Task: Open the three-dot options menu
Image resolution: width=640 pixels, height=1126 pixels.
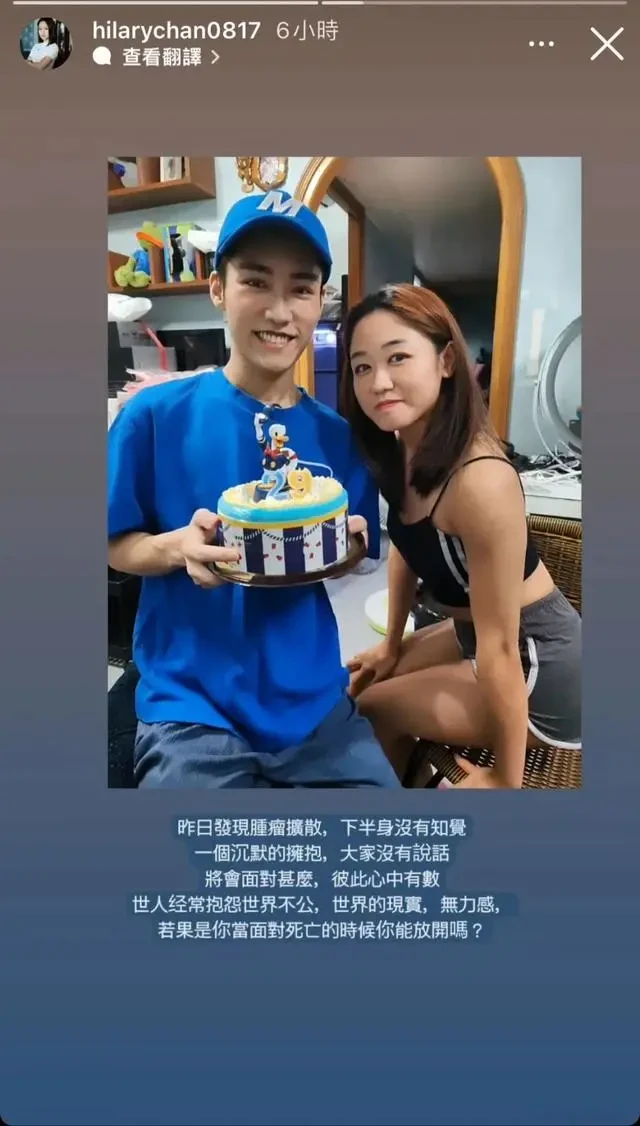Action: click(x=541, y=44)
